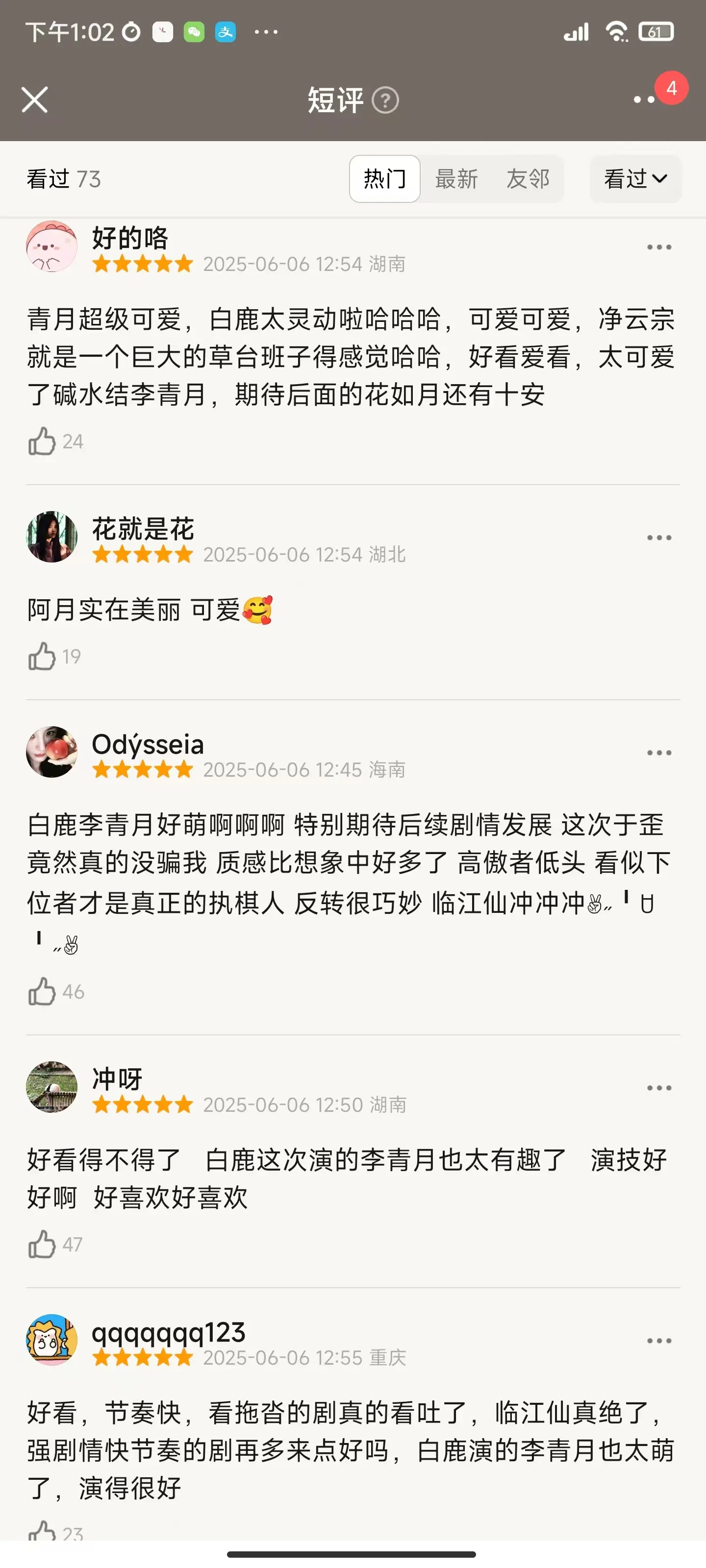Open options for Odýsseia's review

pyautogui.click(x=658, y=753)
